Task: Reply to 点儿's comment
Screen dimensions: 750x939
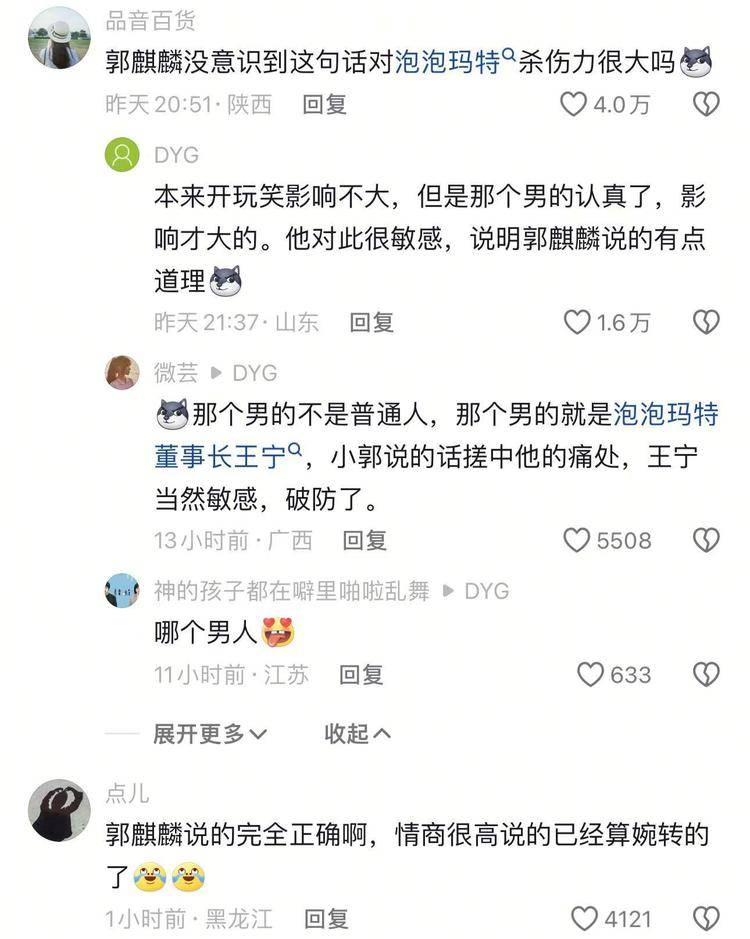Action: (326, 918)
